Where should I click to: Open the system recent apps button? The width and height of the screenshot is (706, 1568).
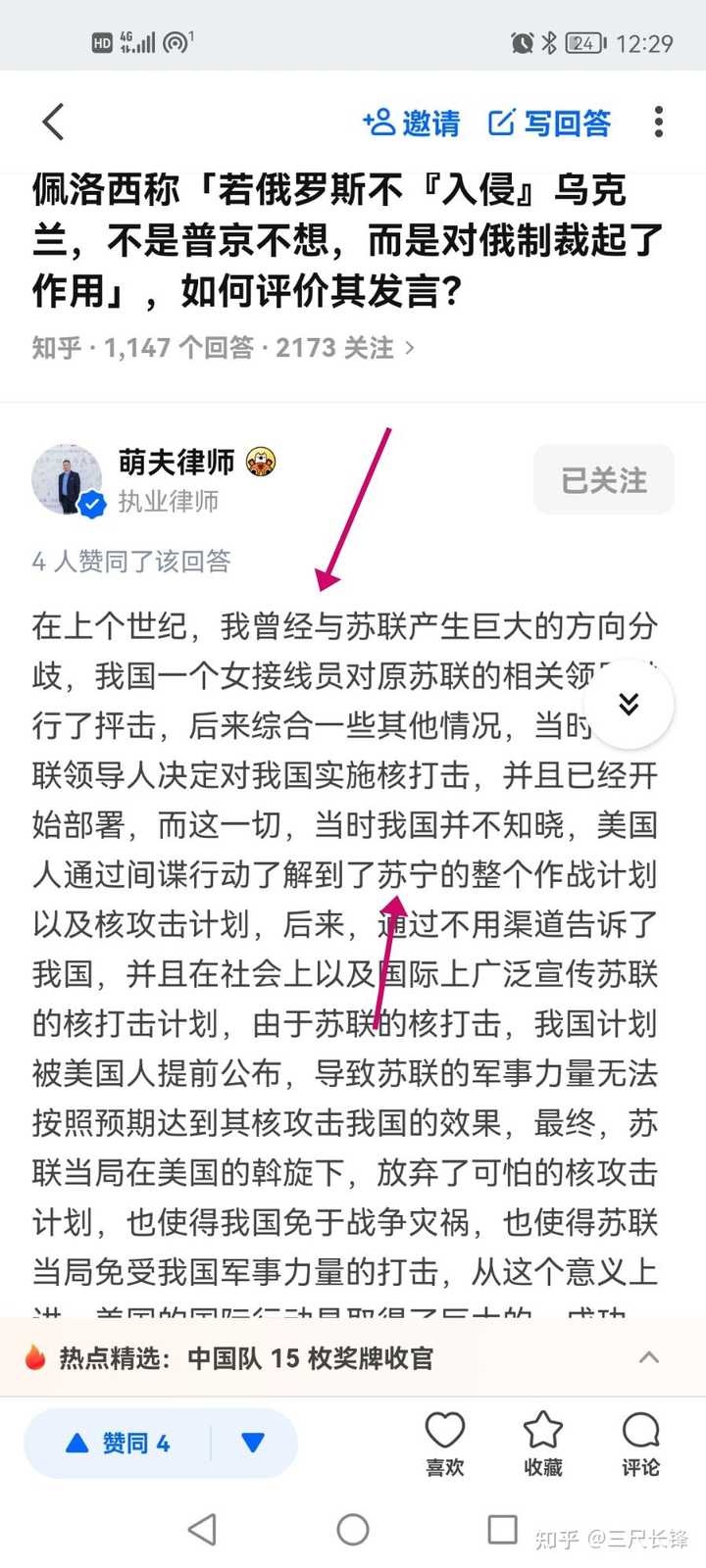(502, 1529)
